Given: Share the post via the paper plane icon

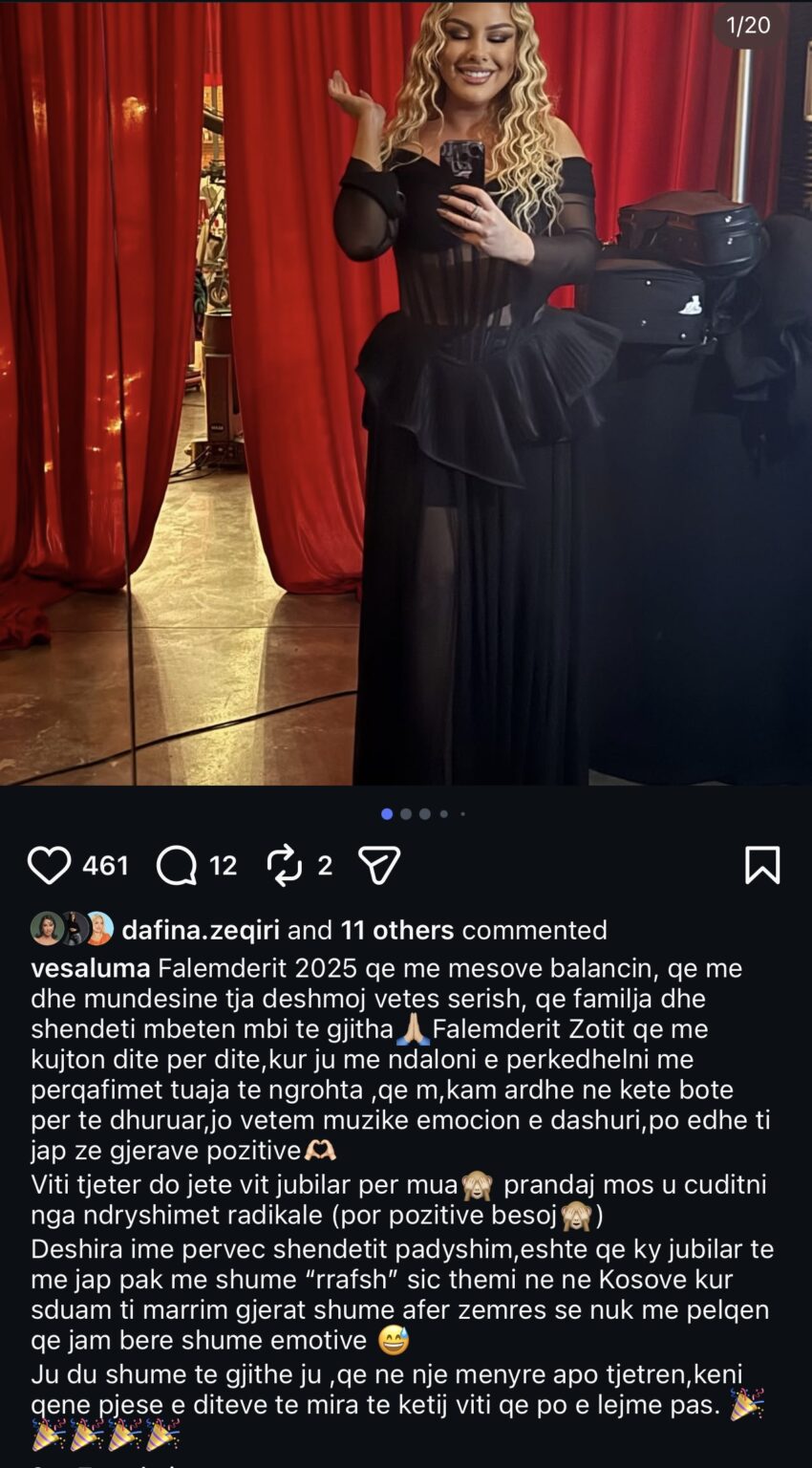Looking at the screenshot, I should click(379, 865).
